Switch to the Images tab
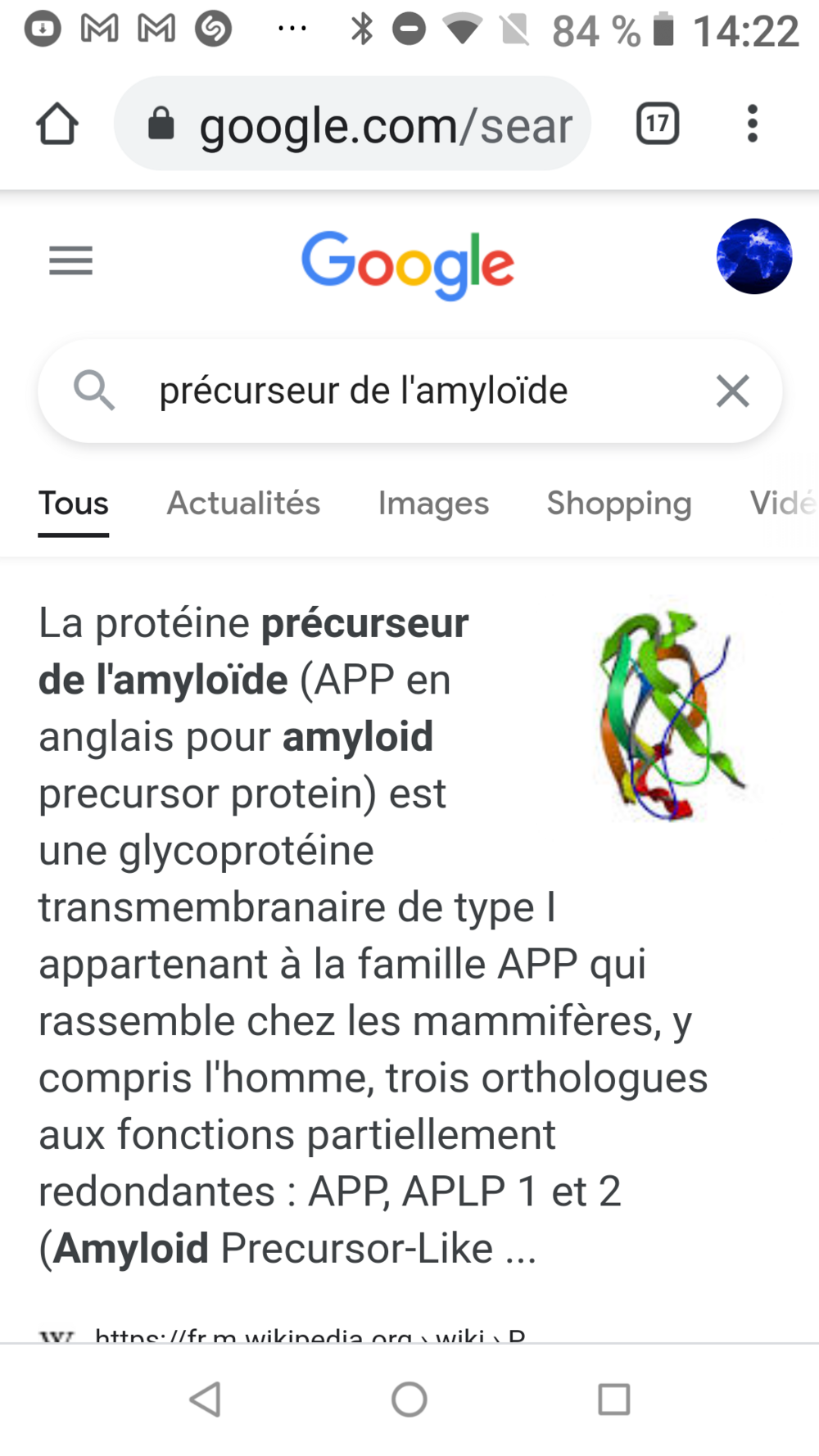Viewport: 819px width, 1456px height. (x=433, y=503)
